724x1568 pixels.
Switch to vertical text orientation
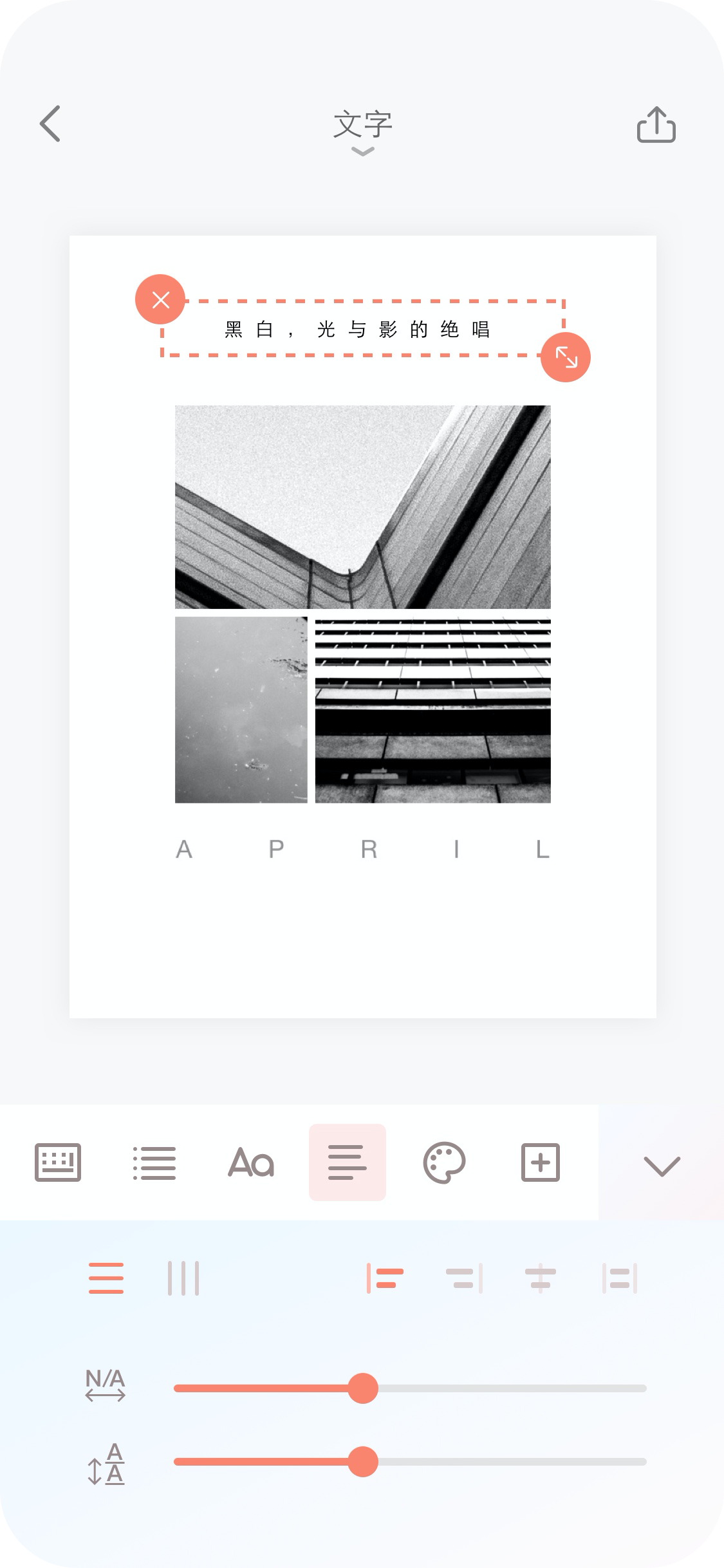183,1278
